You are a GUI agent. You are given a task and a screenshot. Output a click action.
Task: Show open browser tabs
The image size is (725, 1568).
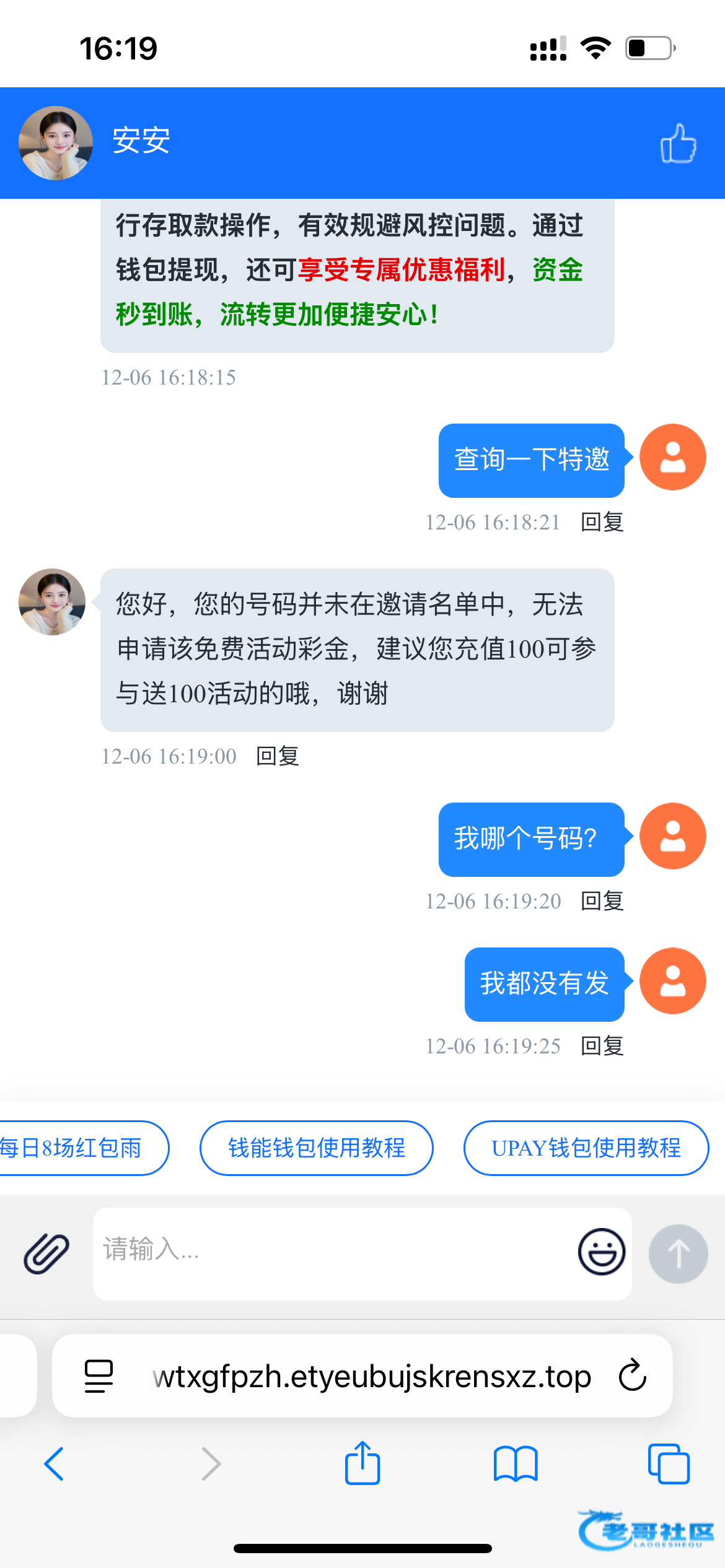click(x=668, y=1464)
